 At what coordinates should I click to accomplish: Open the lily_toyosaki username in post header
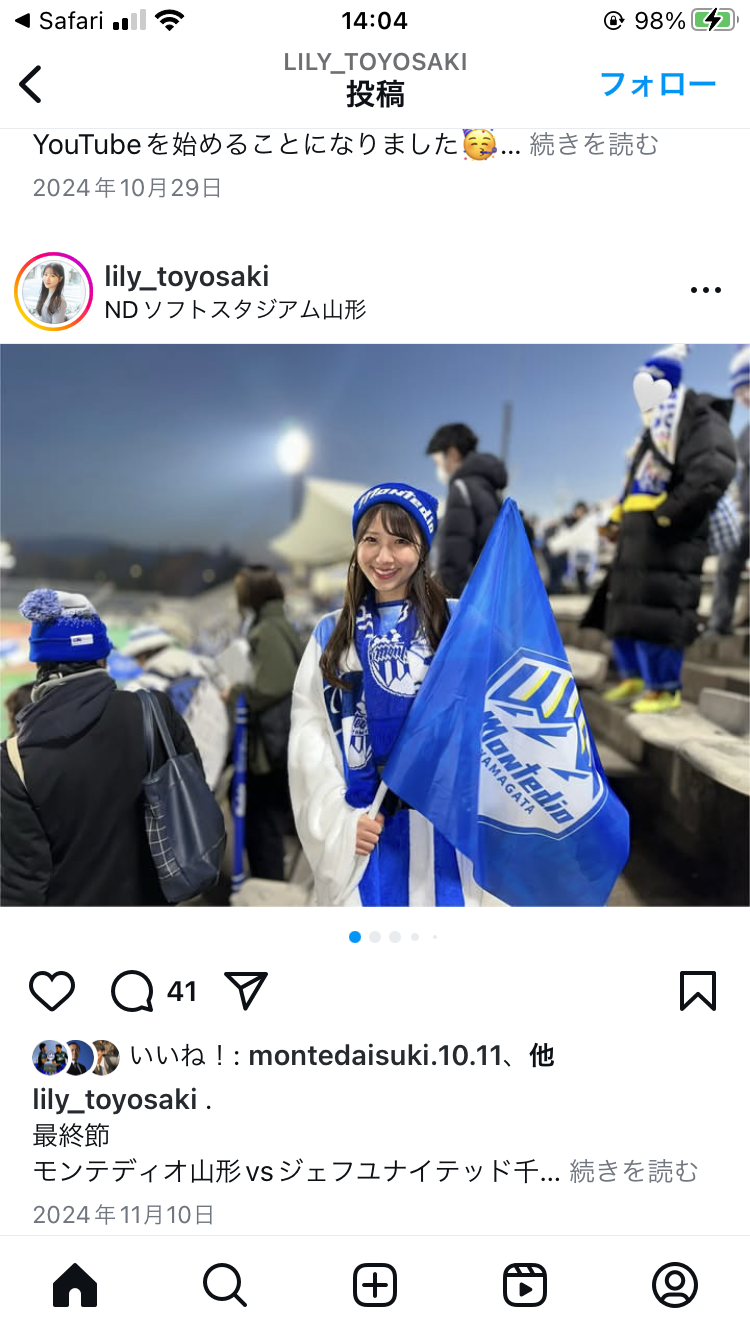[x=186, y=276]
